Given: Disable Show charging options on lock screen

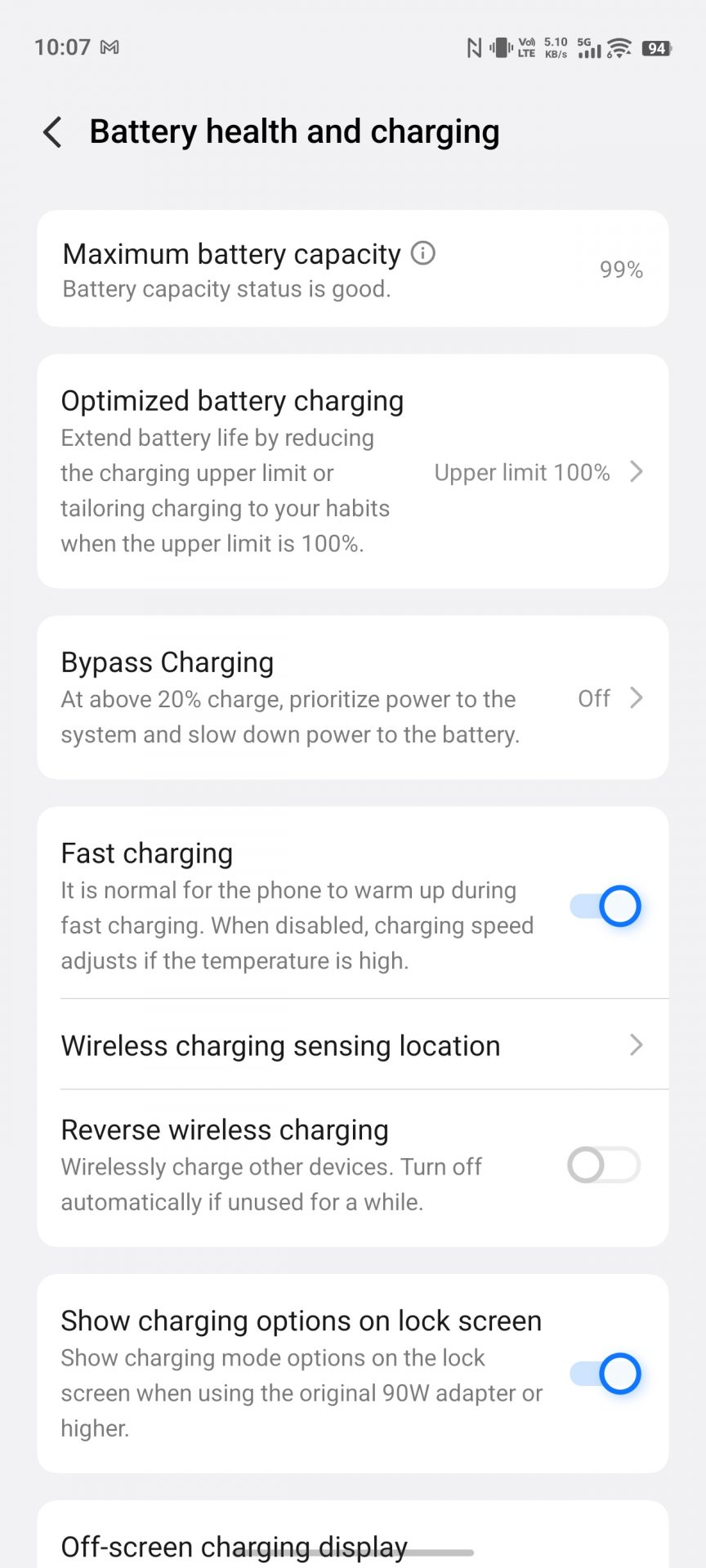Looking at the screenshot, I should pyautogui.click(x=605, y=1374).
